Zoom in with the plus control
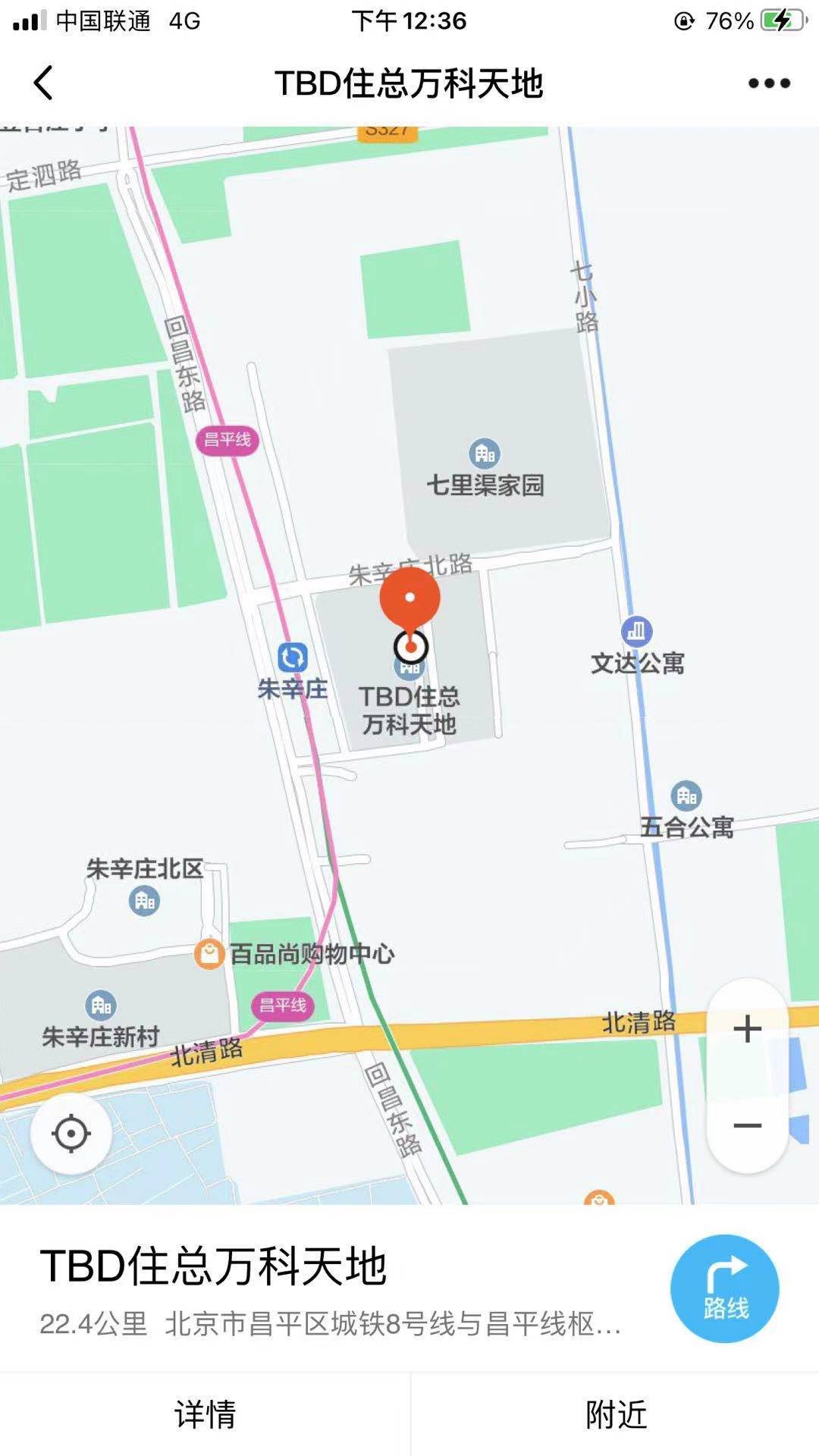819x1456 pixels. [747, 1028]
